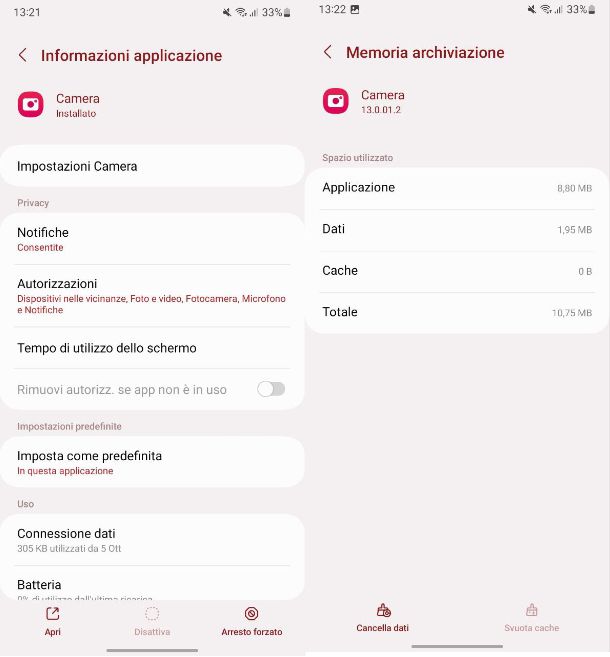Force stop with Arresto forzato

pos(252,621)
